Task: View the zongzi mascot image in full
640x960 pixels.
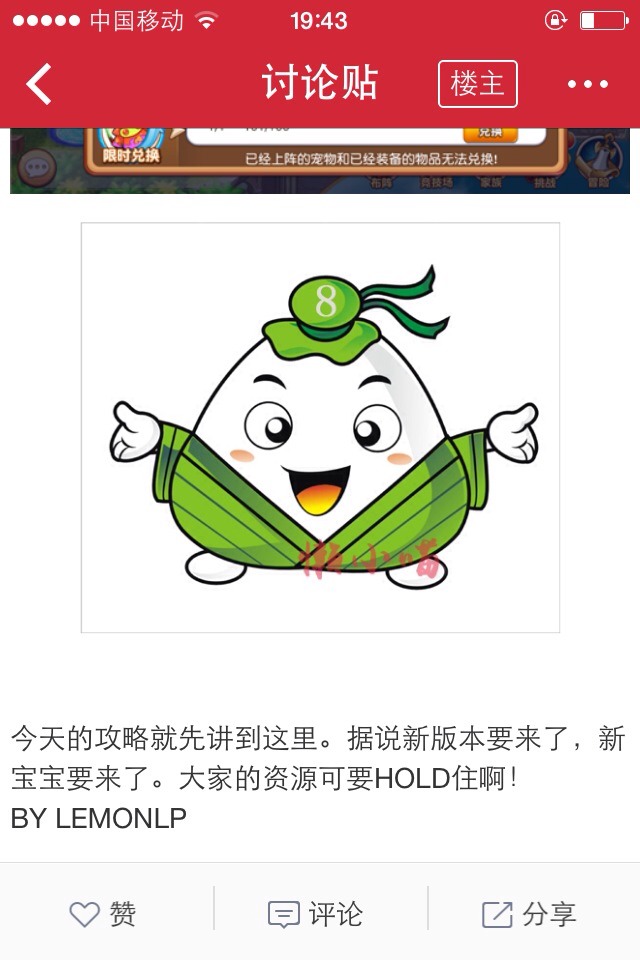Action: click(320, 427)
